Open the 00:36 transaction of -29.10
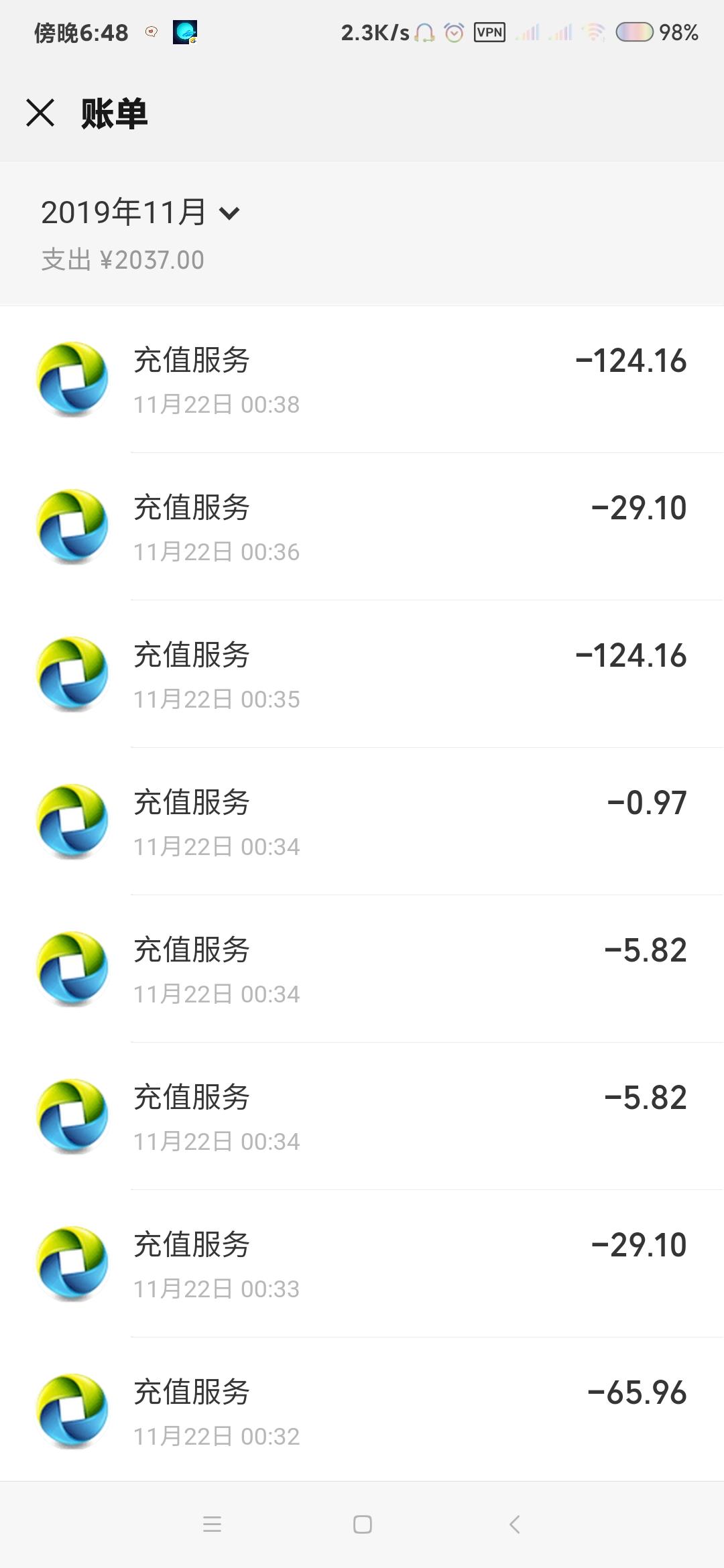The width and height of the screenshot is (724, 1568). [x=362, y=527]
